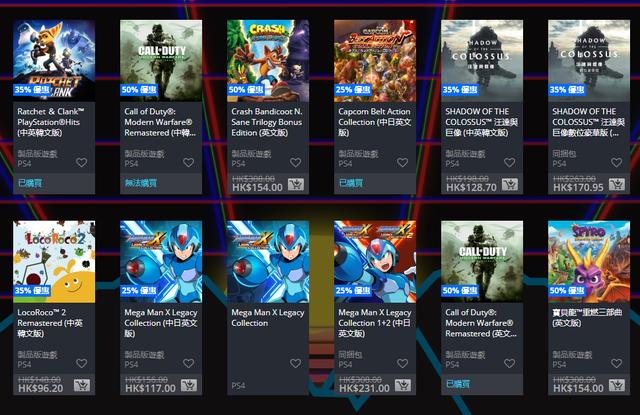
Task: Favorite the Ratchet & Clank heart icon
Action: pos(82,162)
